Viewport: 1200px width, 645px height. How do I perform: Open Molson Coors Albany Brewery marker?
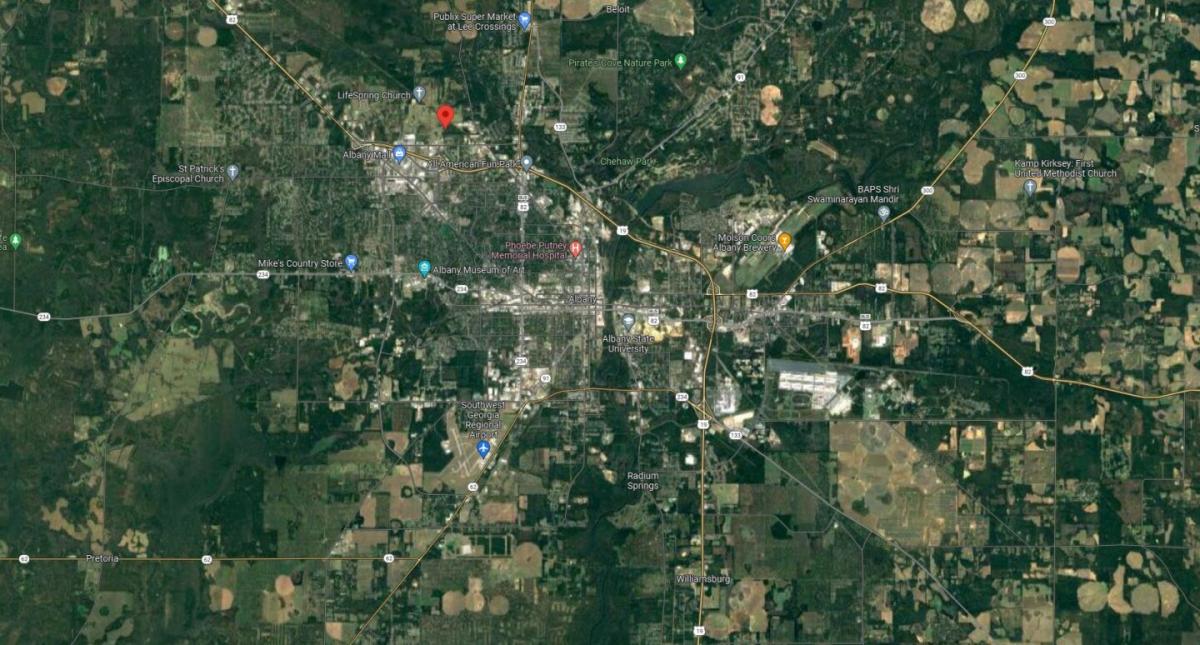(x=785, y=240)
